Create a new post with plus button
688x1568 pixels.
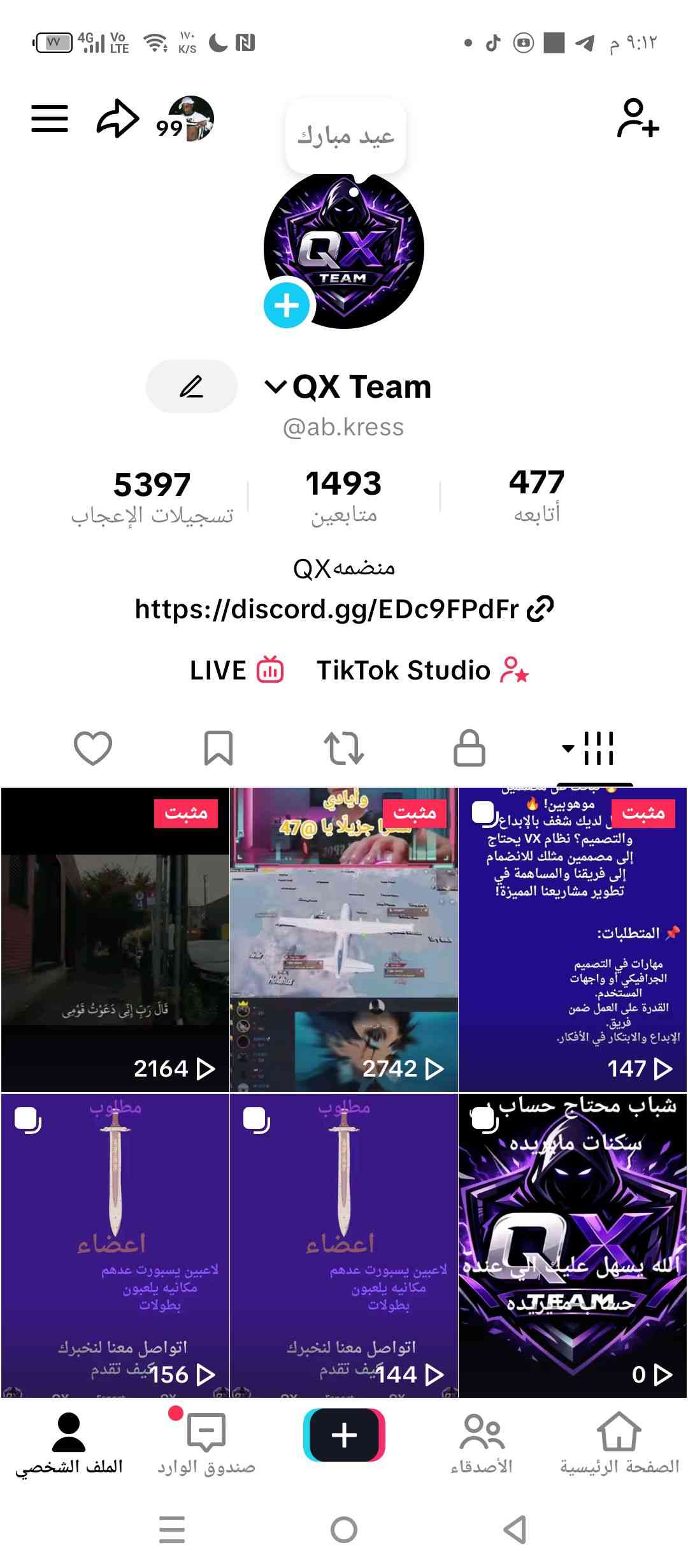344,1435
